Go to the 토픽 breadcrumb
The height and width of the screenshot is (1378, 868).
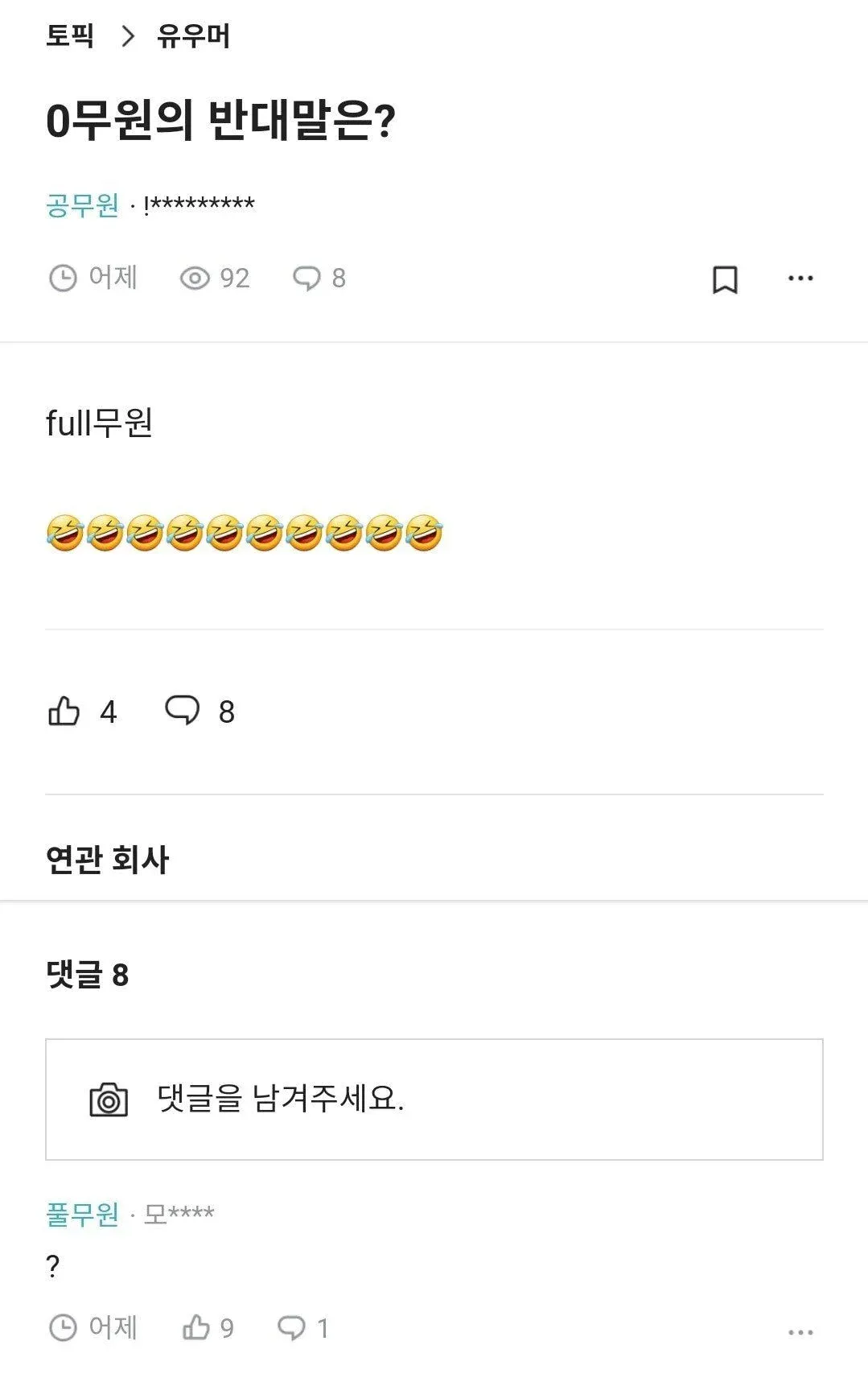click(x=70, y=35)
